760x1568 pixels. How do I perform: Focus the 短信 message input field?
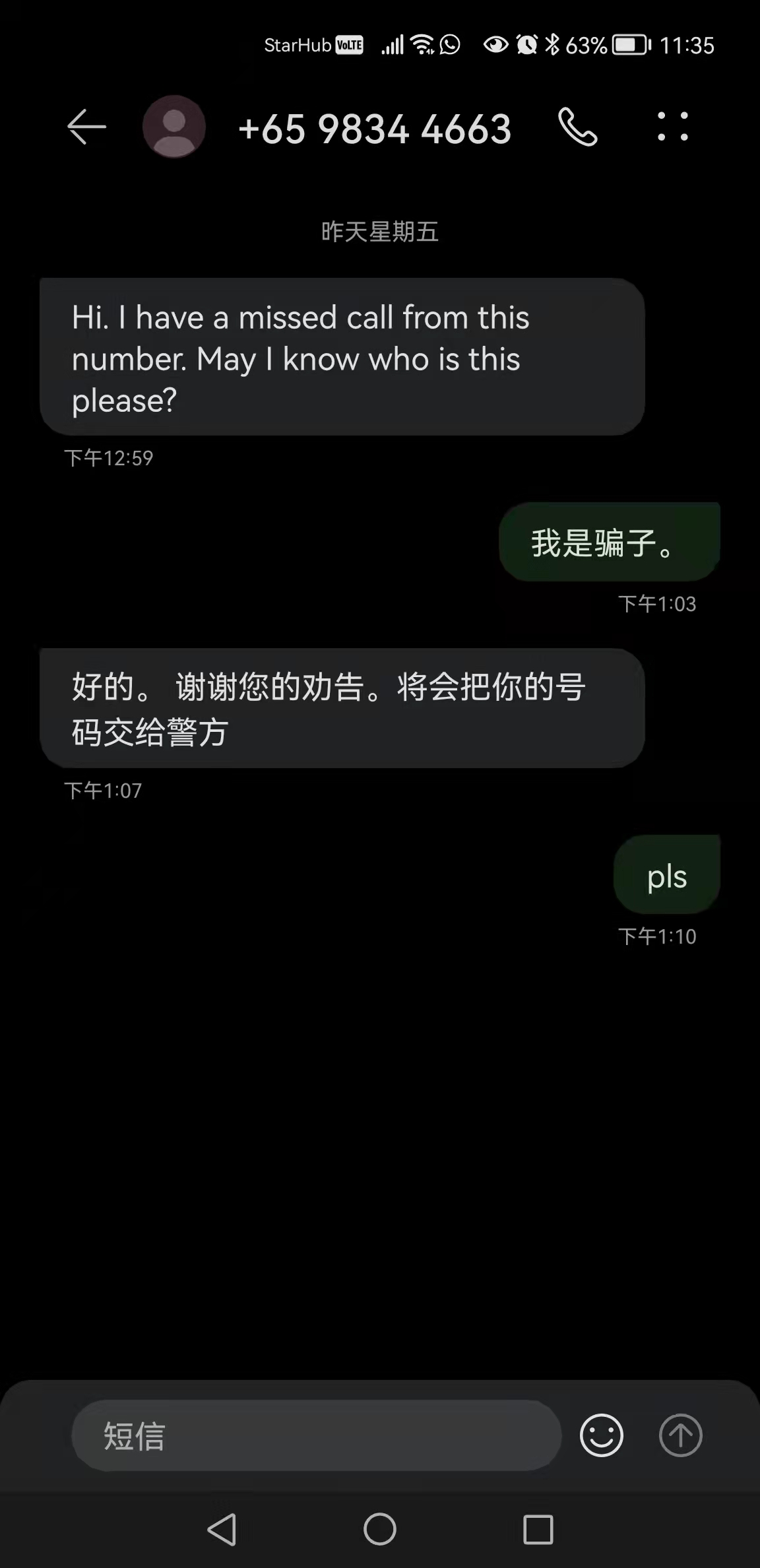click(x=317, y=1435)
